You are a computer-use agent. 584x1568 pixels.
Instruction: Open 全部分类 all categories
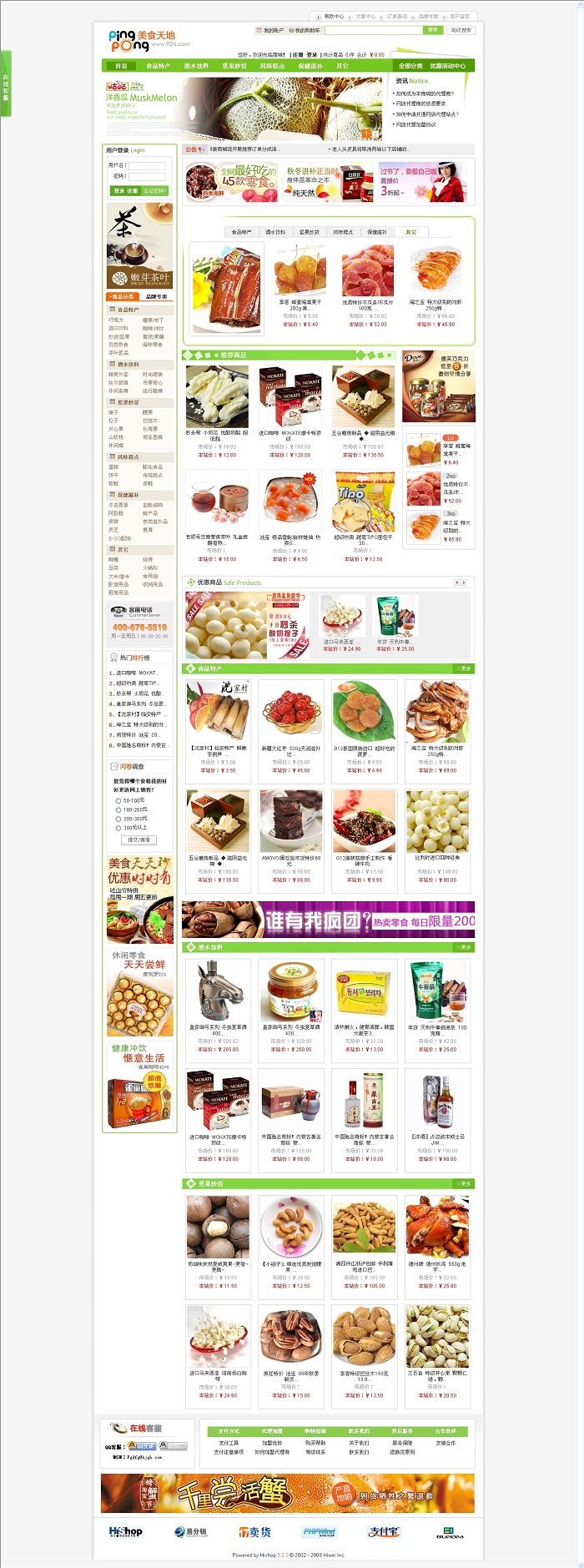(410, 66)
